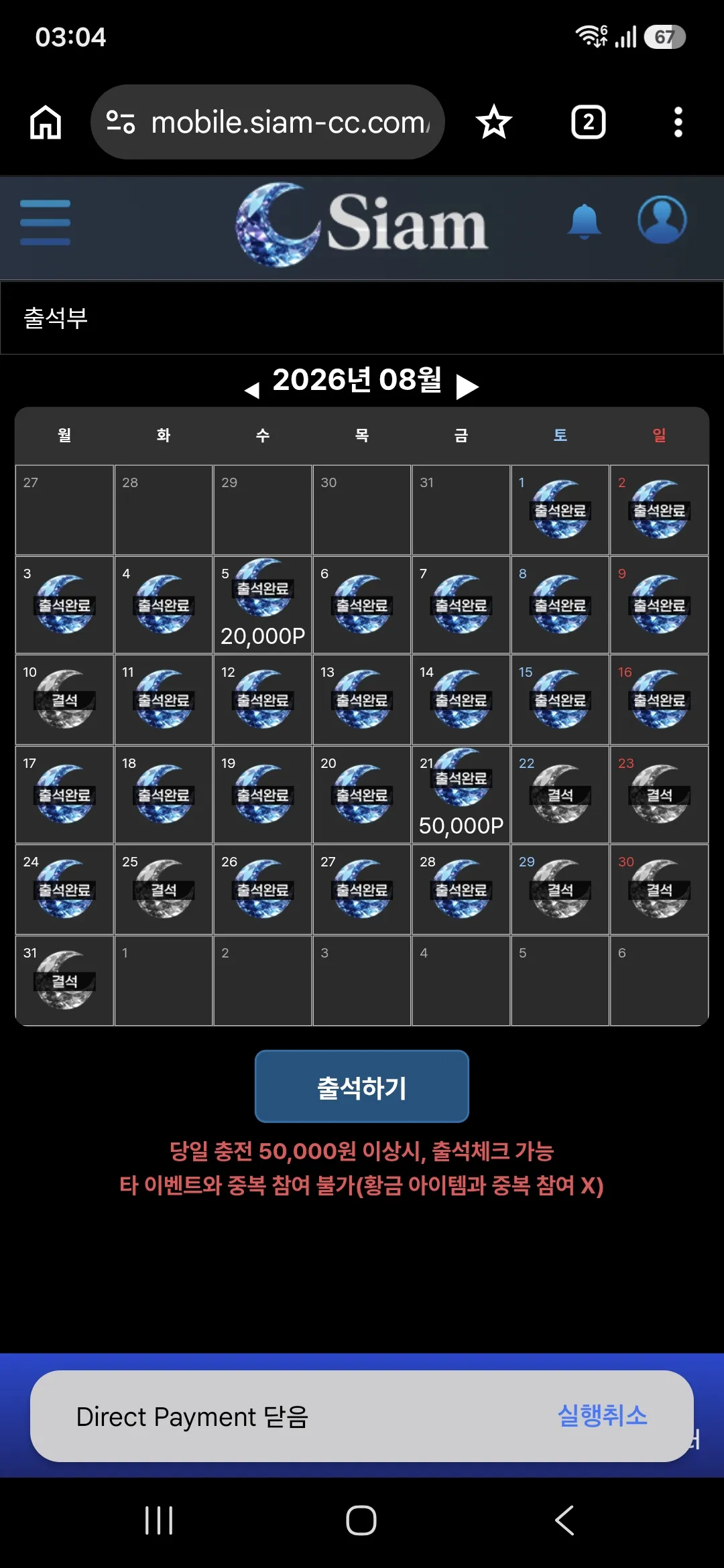Open recent apps from navigation bar
724x1568 pixels.
(x=159, y=1520)
